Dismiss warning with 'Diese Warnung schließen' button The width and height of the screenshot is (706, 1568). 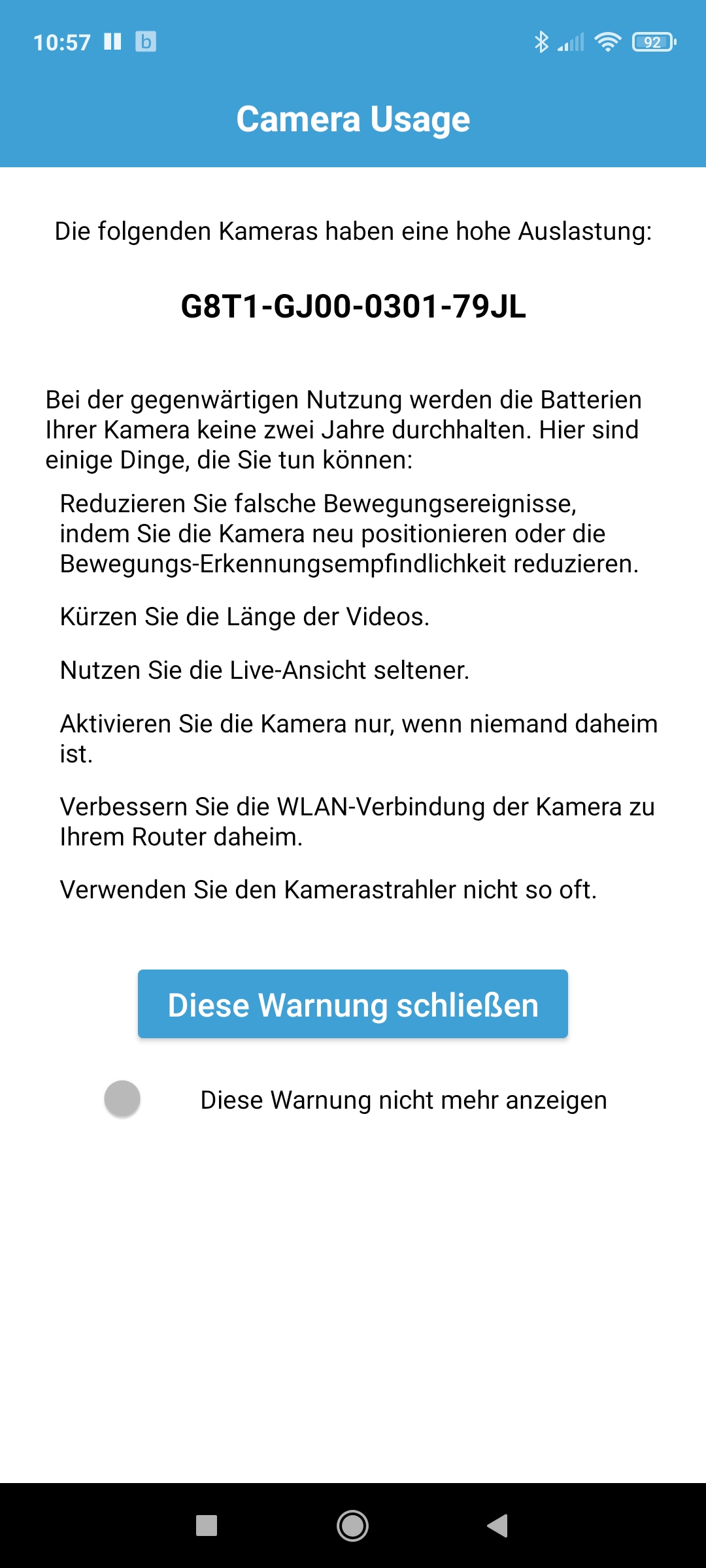353,1004
